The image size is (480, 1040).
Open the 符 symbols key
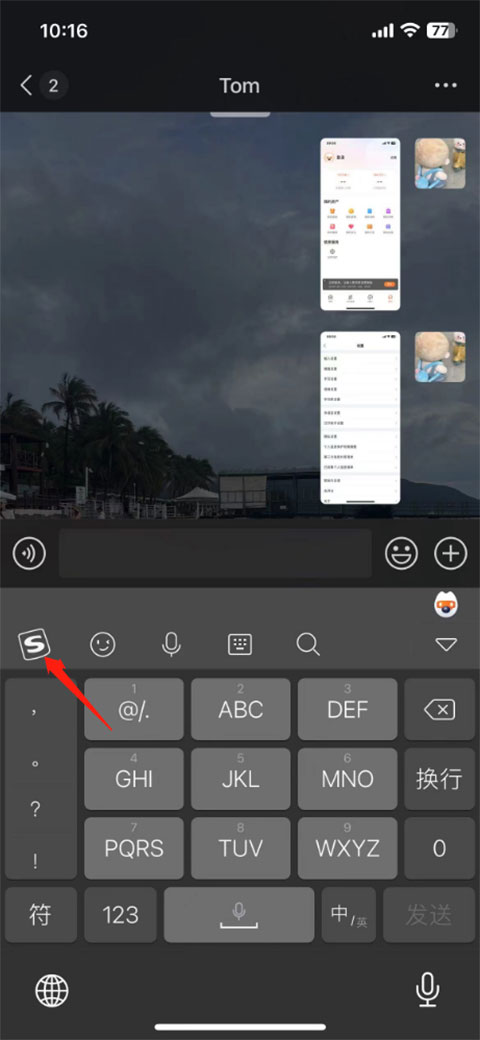tap(41, 915)
